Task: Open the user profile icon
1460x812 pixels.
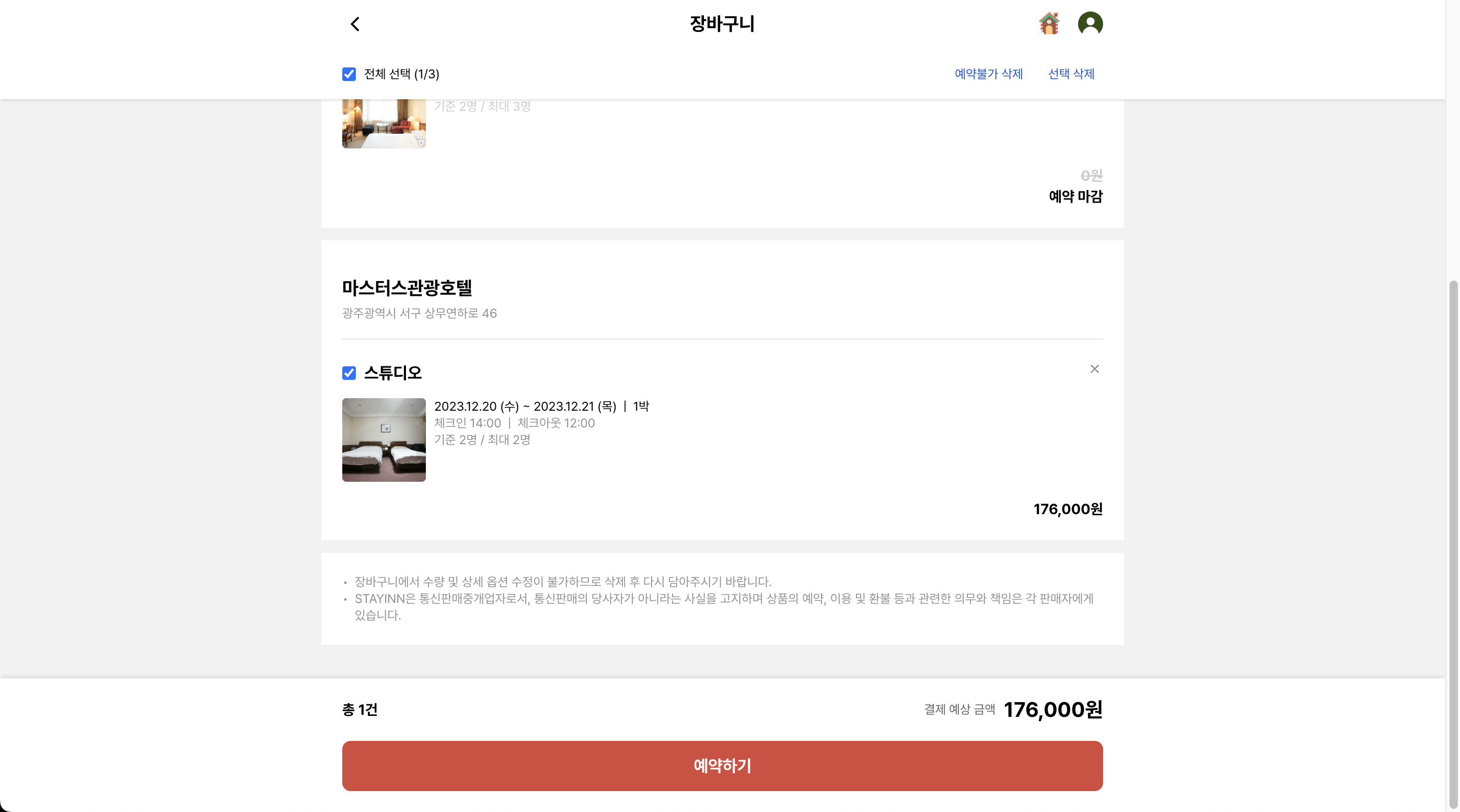Action: coord(1090,24)
